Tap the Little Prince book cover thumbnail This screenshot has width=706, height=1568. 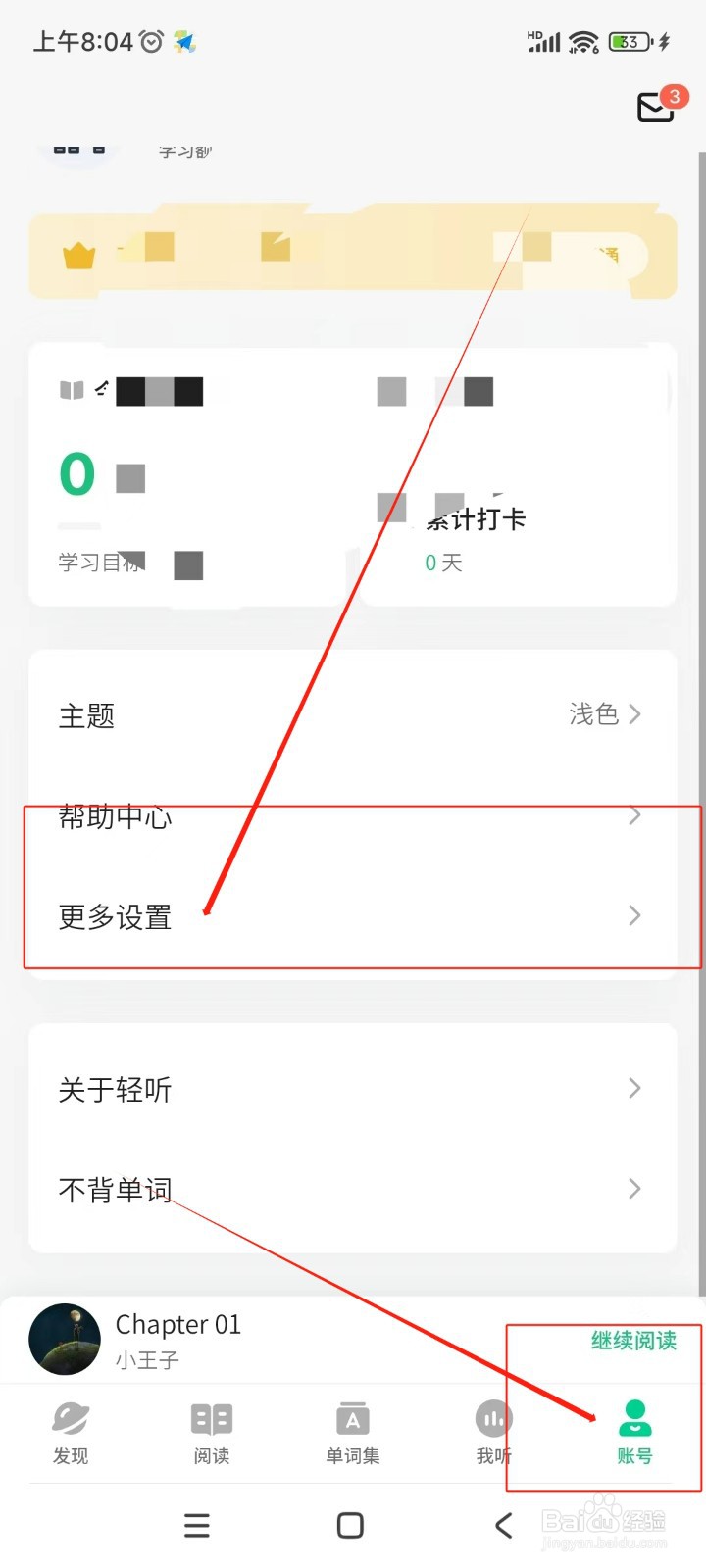[65, 1340]
